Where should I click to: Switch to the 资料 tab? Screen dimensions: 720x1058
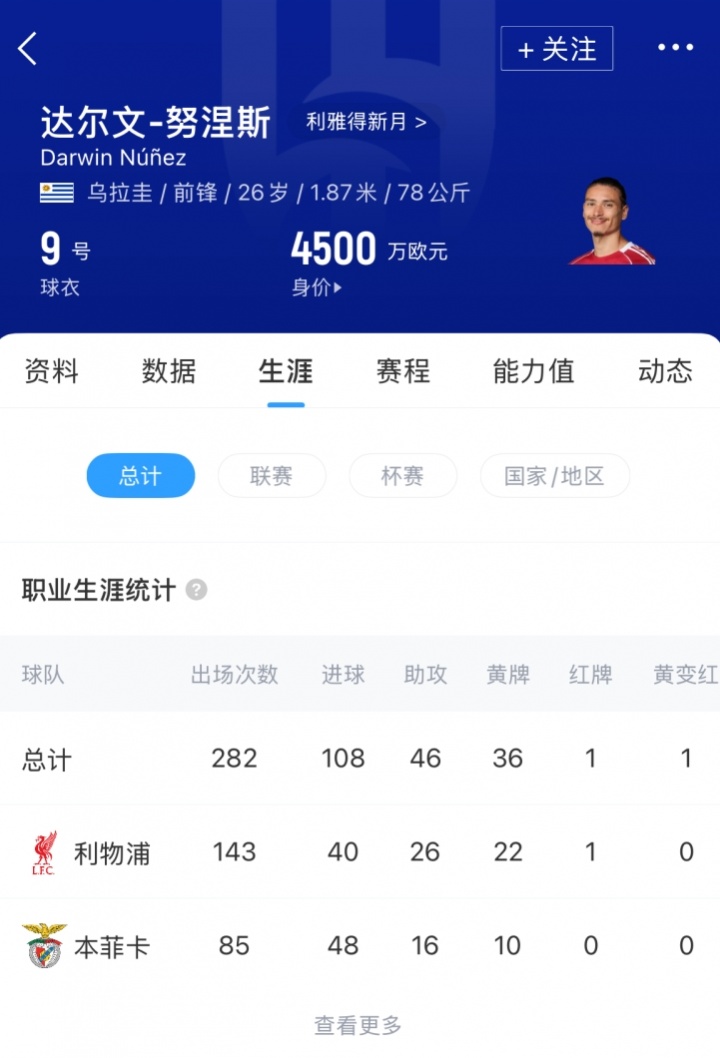coord(51,371)
